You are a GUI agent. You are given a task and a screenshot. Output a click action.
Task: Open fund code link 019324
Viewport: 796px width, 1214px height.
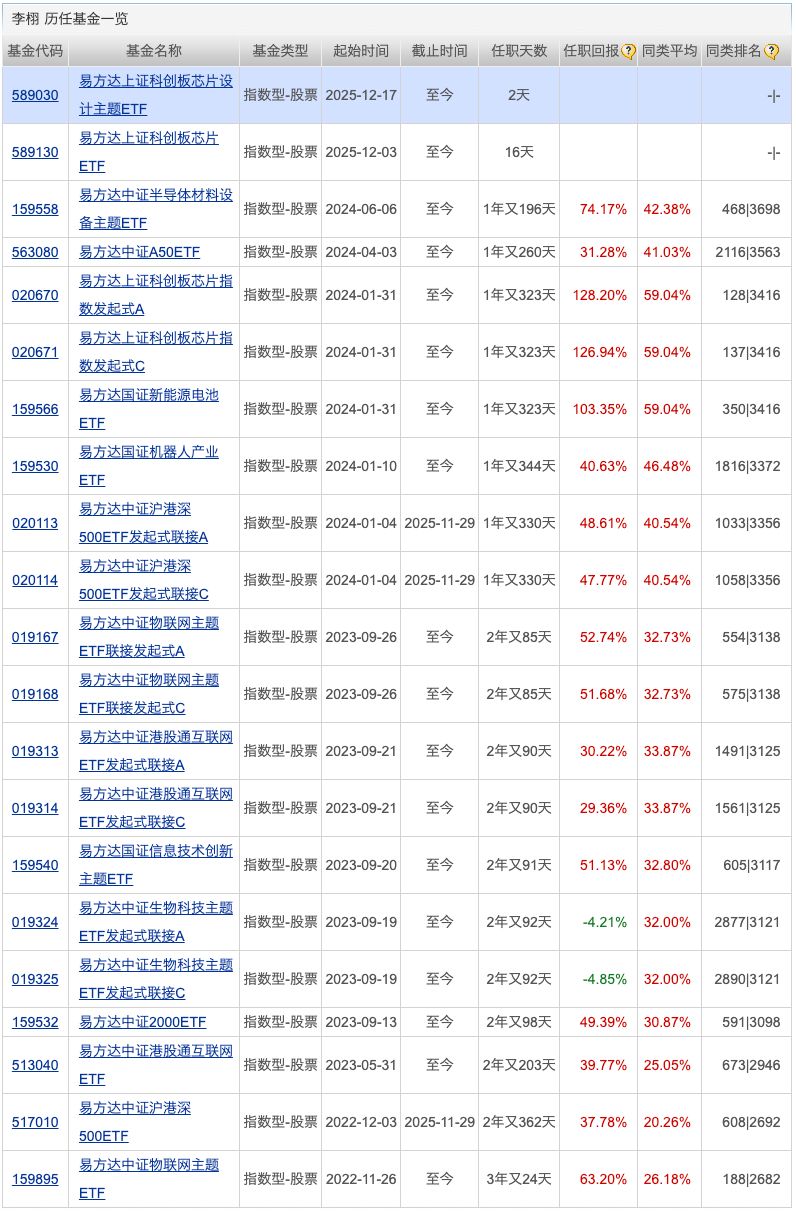pyautogui.click(x=35, y=922)
